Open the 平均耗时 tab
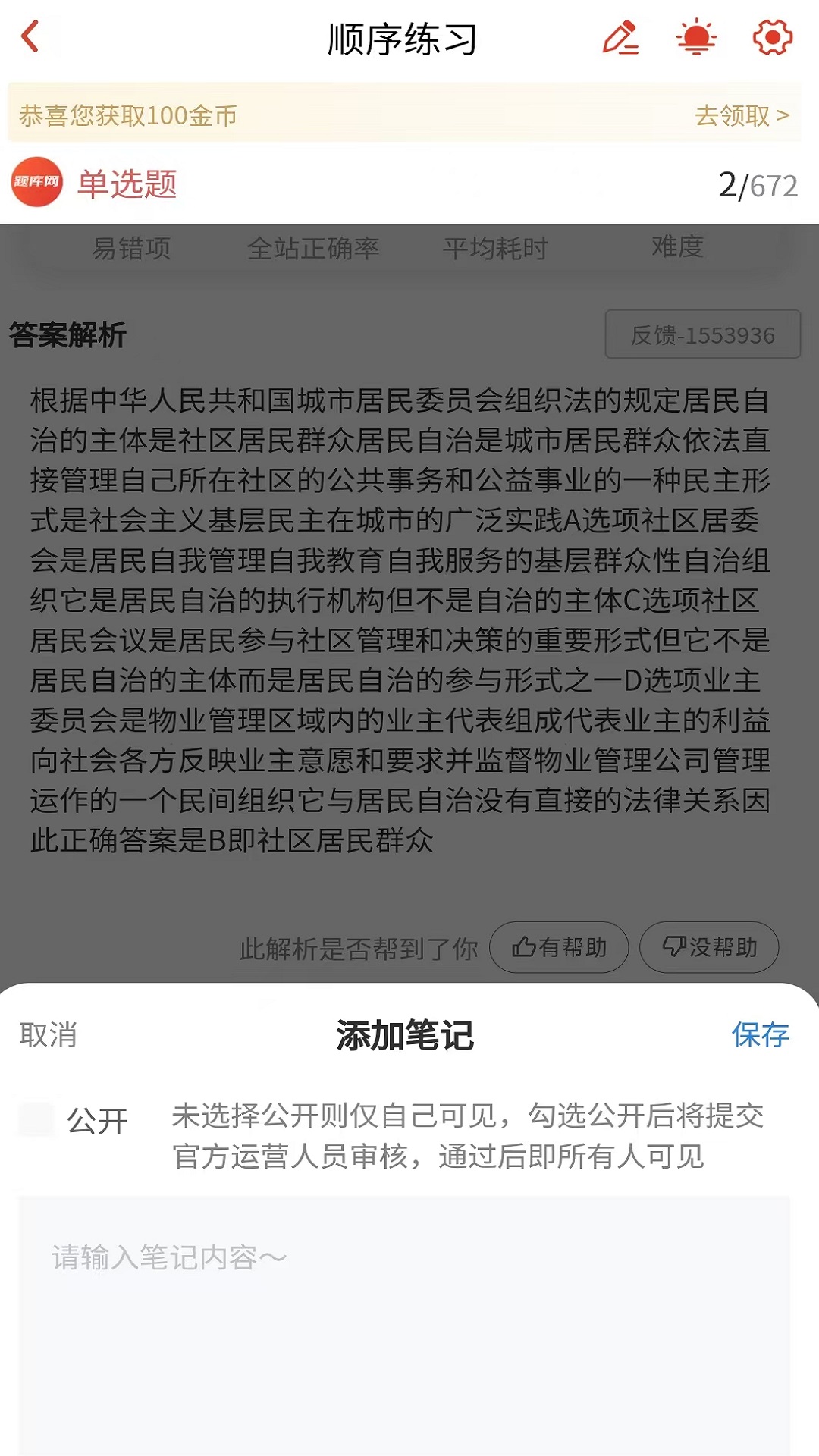 click(497, 246)
